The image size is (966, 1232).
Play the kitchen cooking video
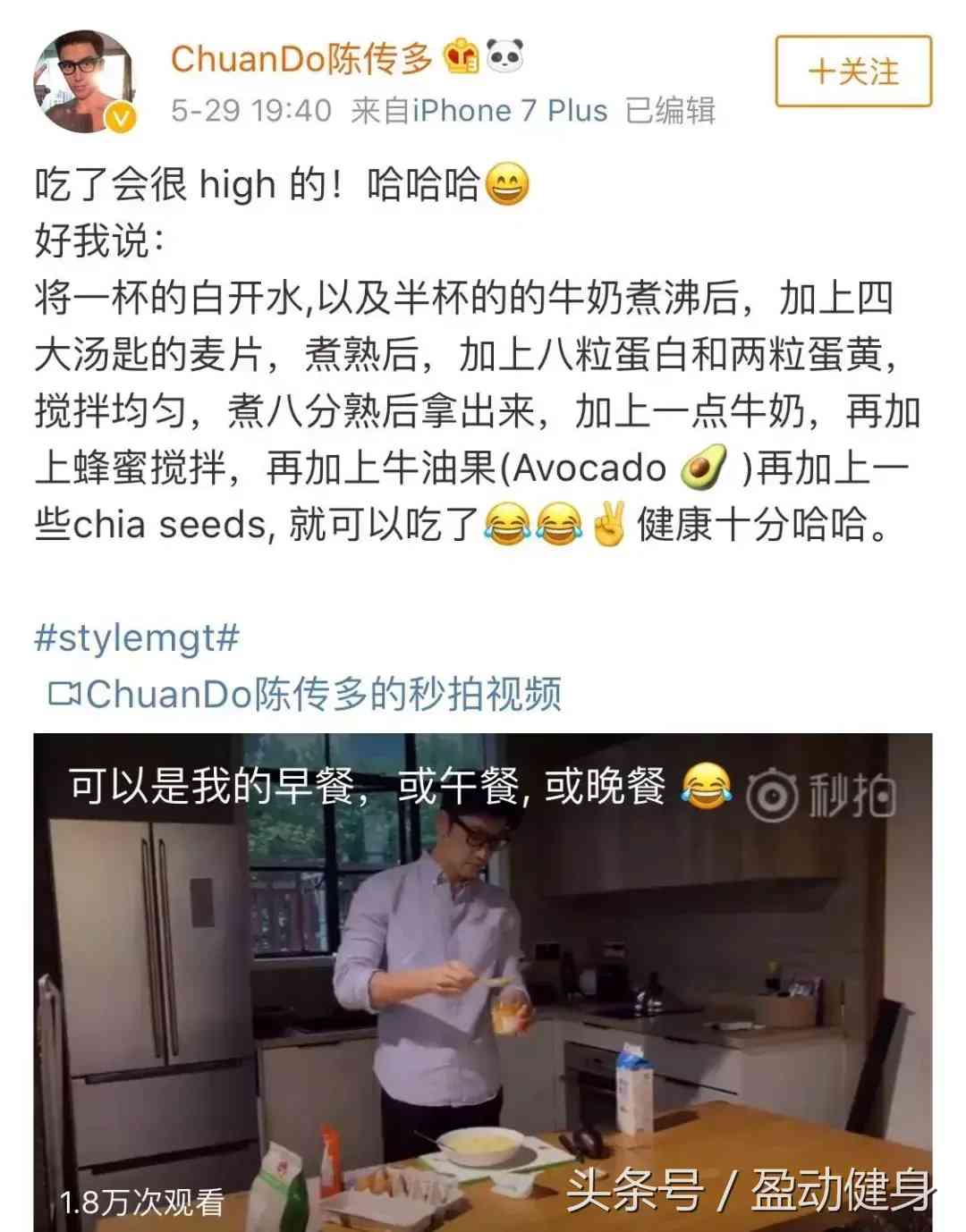[x=483, y=983]
